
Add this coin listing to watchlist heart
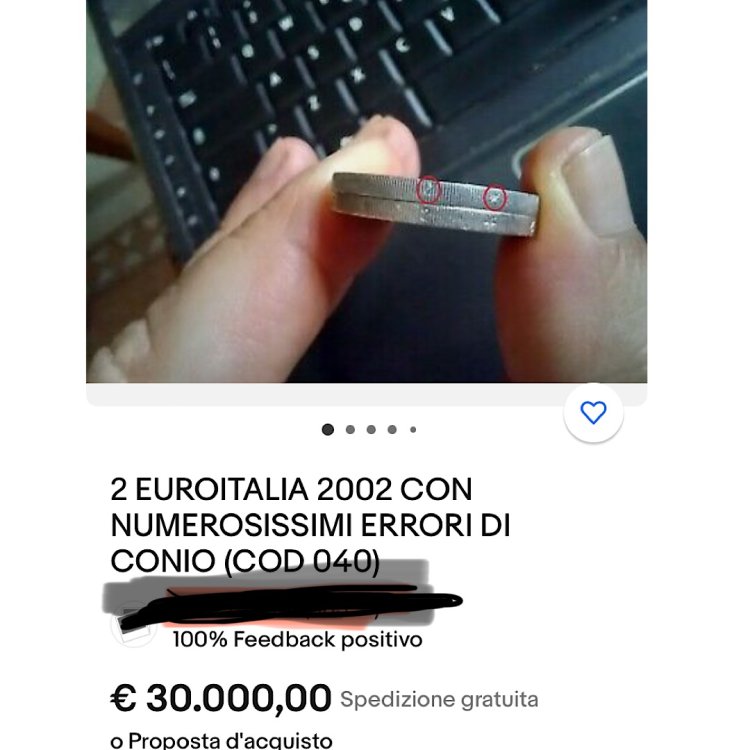pyautogui.click(x=593, y=412)
